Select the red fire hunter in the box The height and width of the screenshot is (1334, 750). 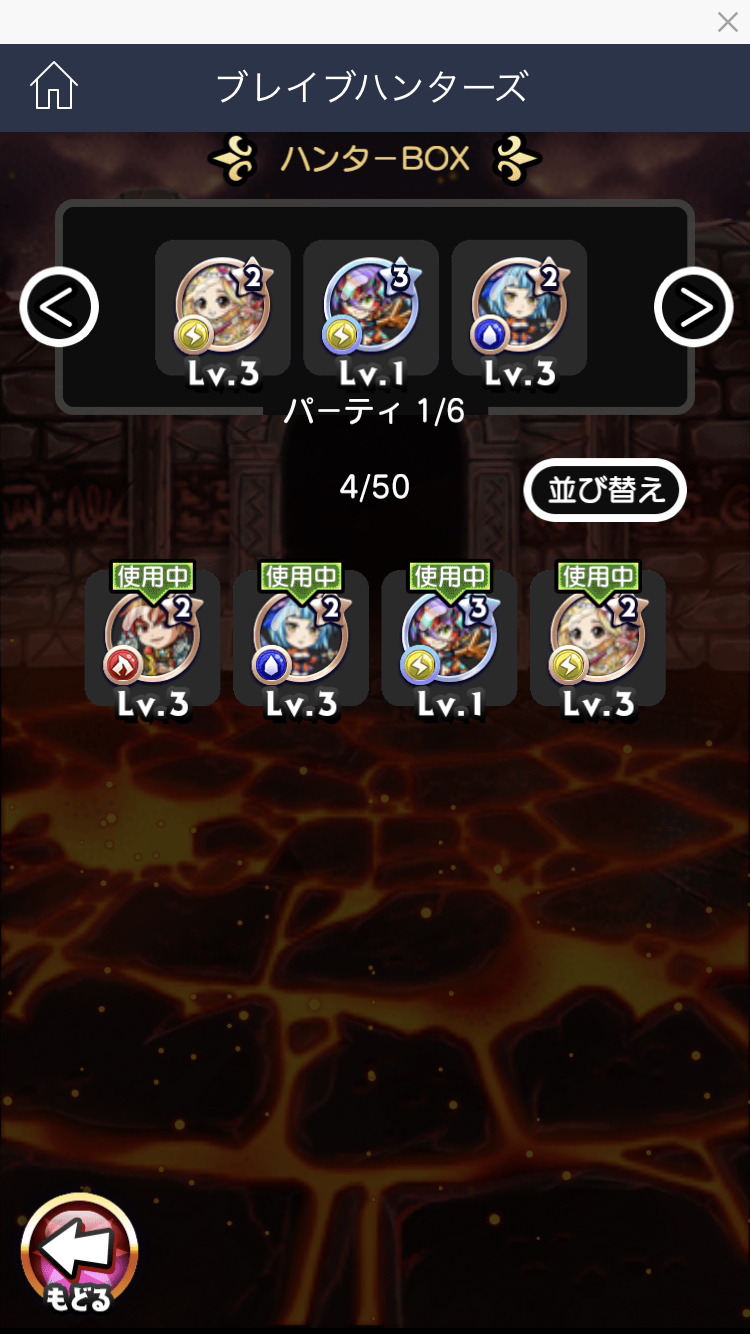click(x=152, y=640)
